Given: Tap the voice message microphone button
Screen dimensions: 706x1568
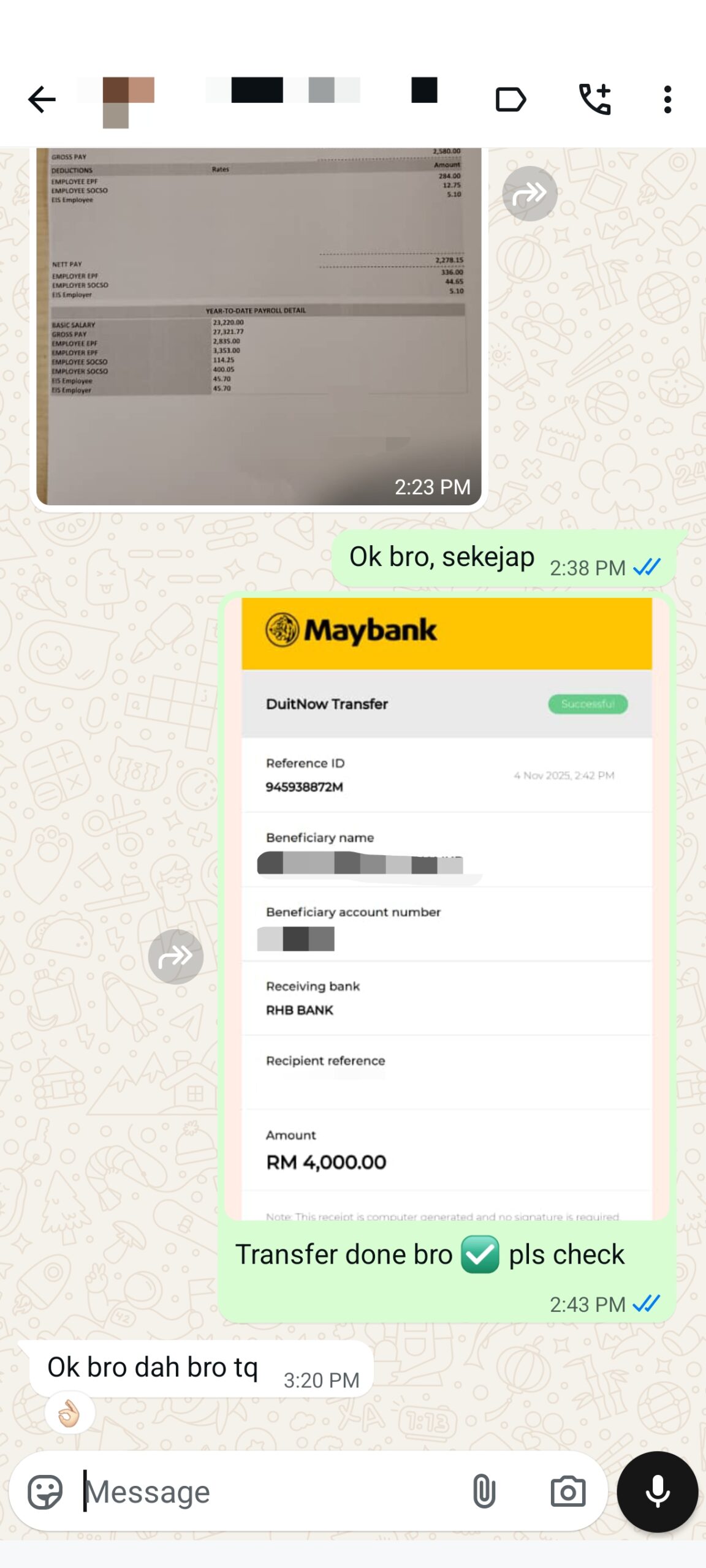Looking at the screenshot, I should (x=657, y=1491).
